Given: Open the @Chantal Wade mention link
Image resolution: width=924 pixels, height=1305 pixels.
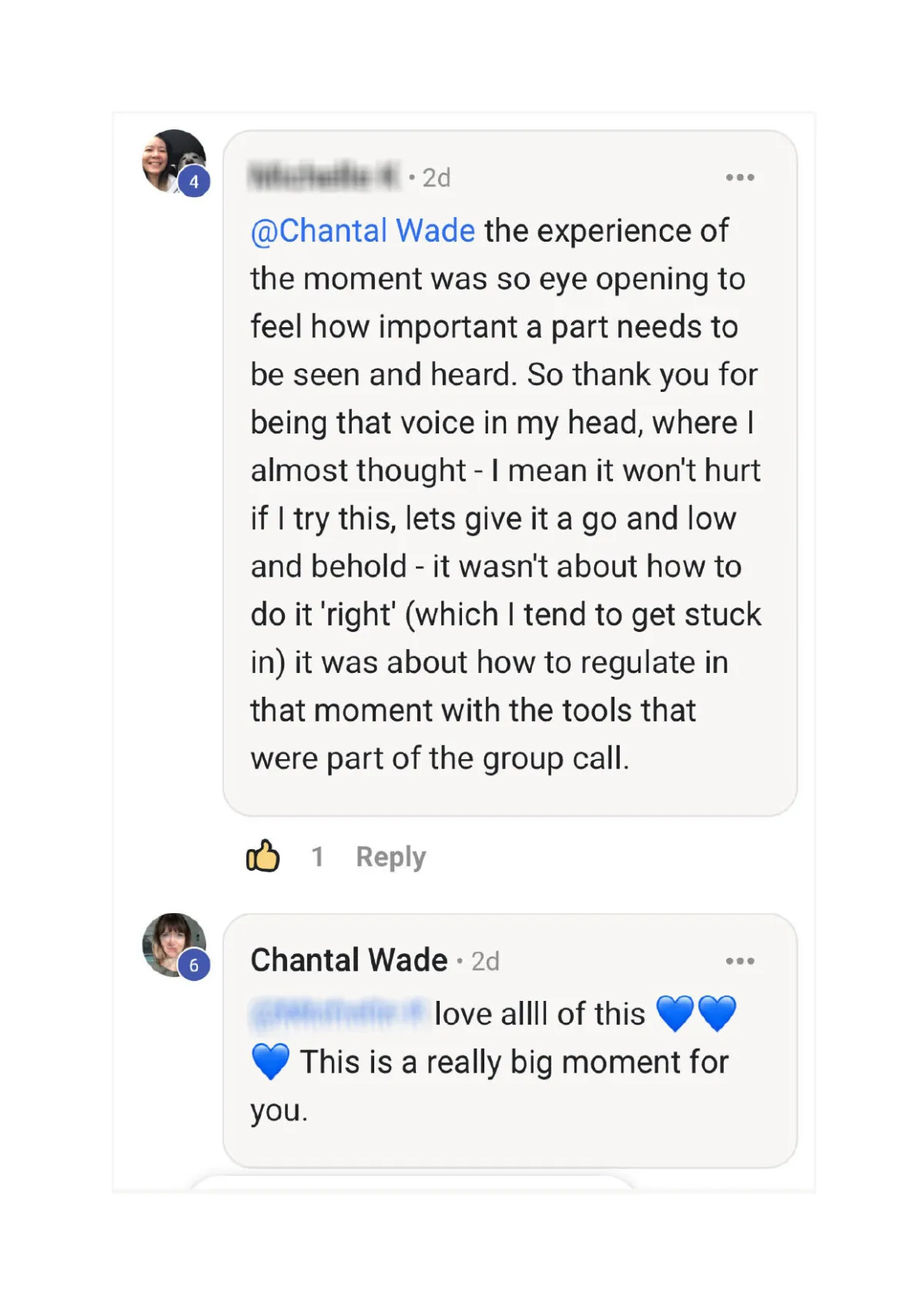Looking at the screenshot, I should 363,231.
